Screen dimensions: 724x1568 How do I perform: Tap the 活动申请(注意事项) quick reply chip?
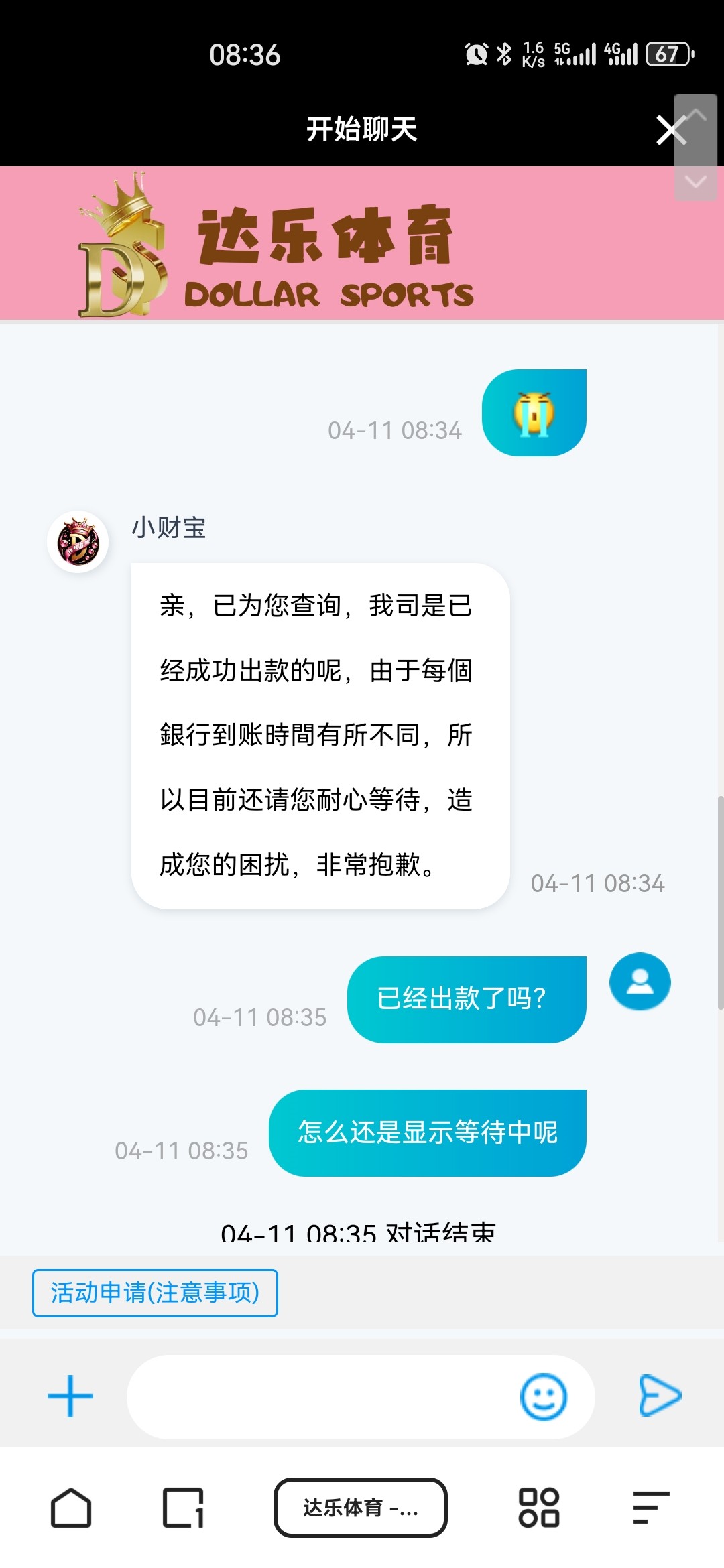155,1293
